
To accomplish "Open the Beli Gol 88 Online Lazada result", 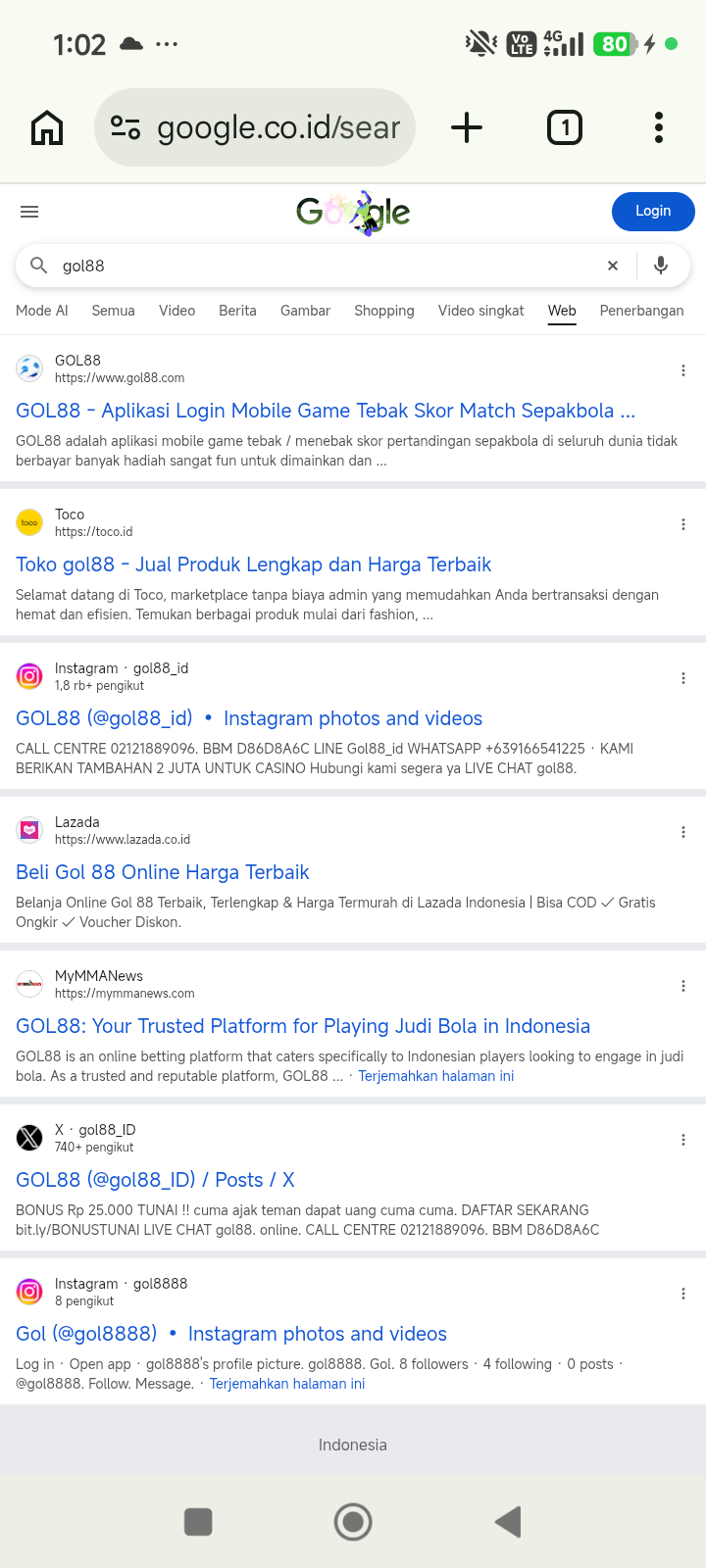I will coord(163,872).
